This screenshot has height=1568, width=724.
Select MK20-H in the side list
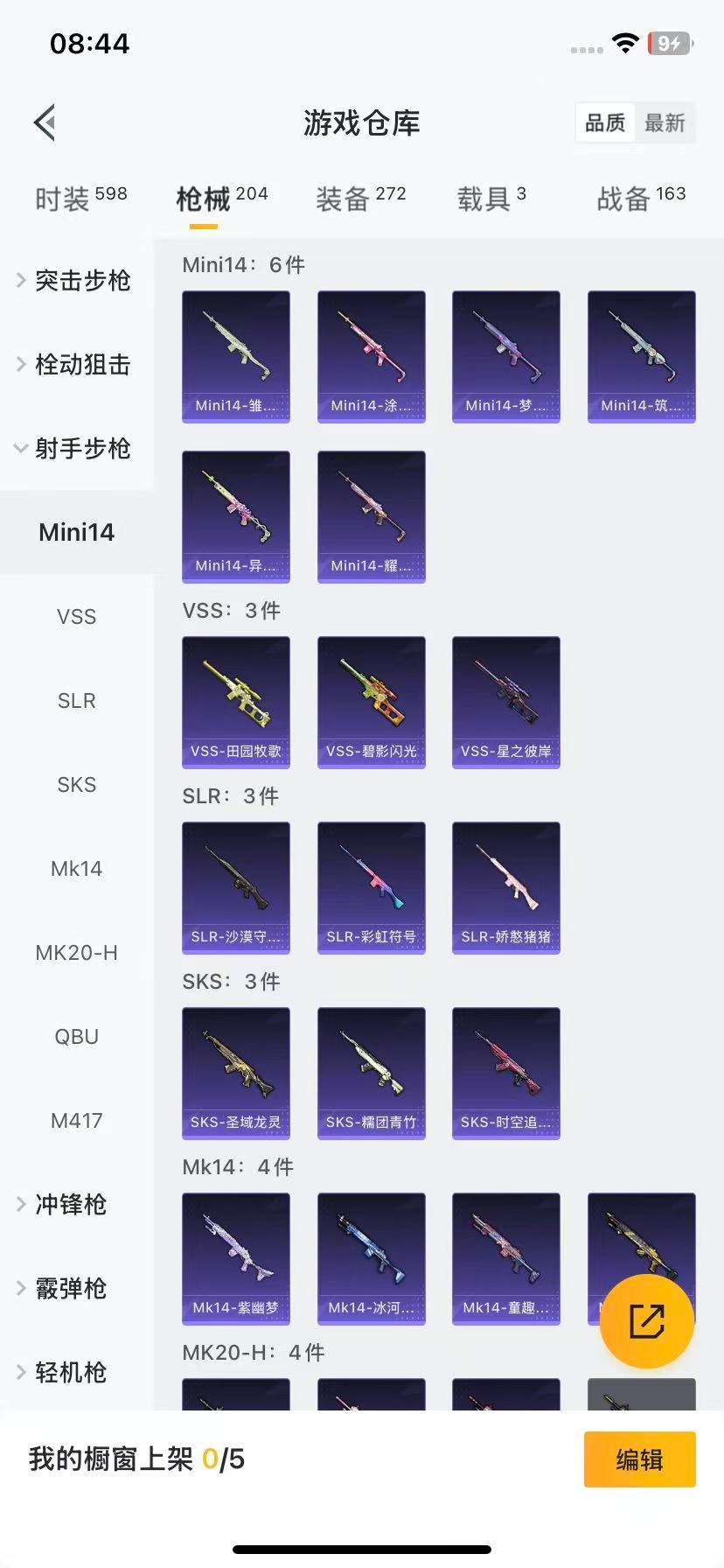point(77,953)
